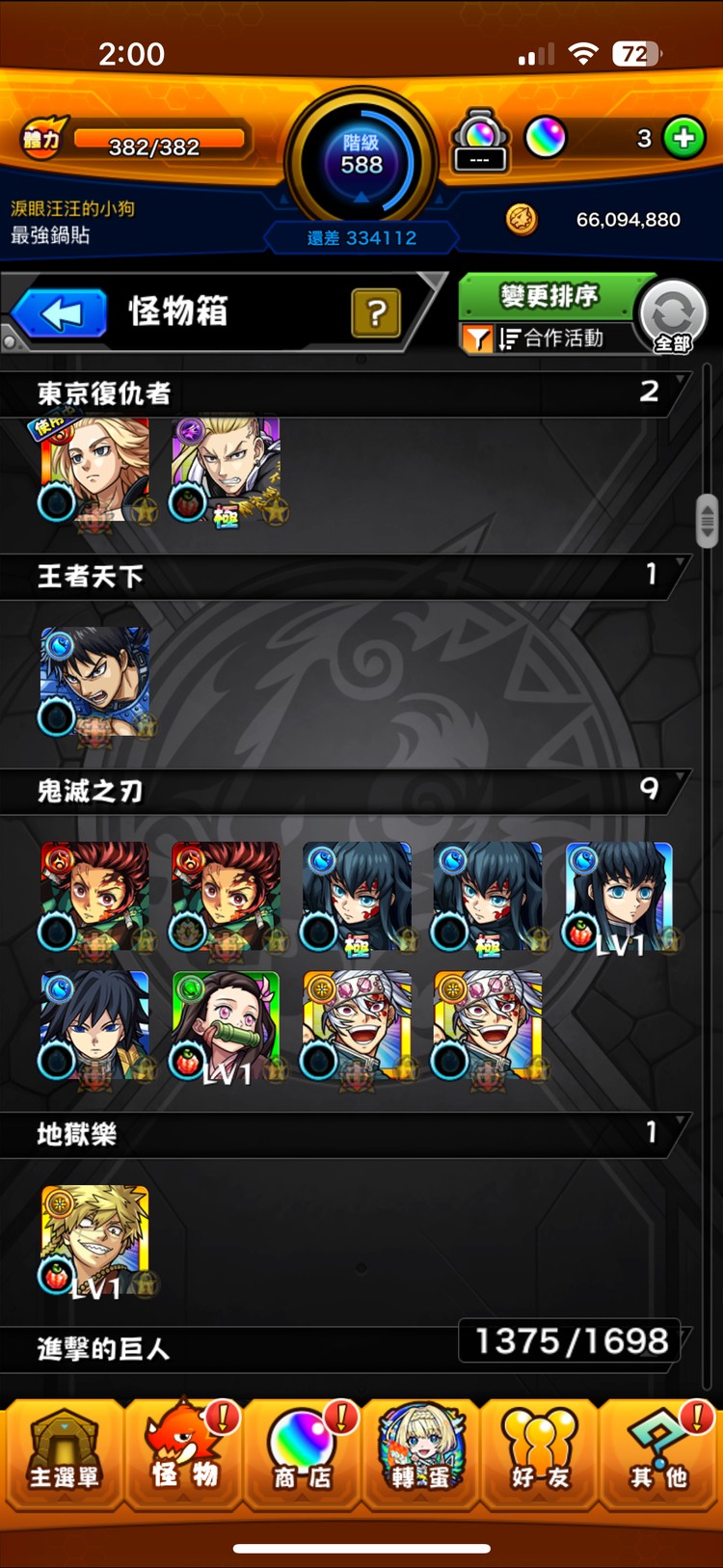Image resolution: width=723 pixels, height=1568 pixels.
Task: Open the question mark help button
Action: [376, 313]
